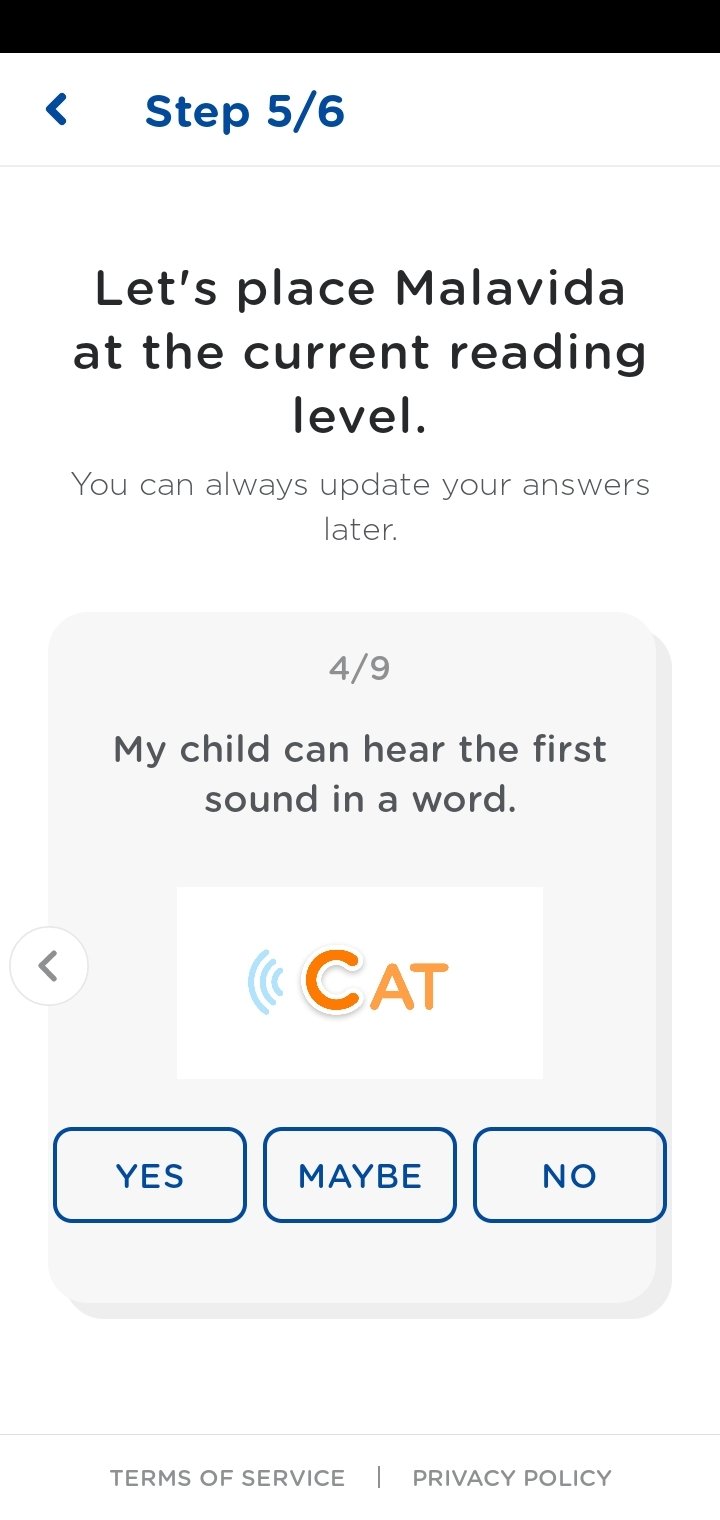Go back from Step 5/6
The image size is (720, 1520).
[x=57, y=110]
